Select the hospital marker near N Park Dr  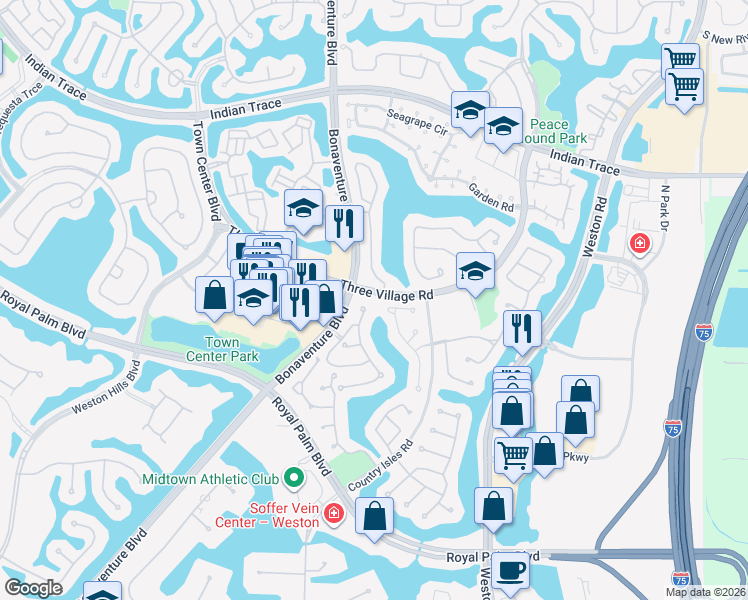[639, 244]
